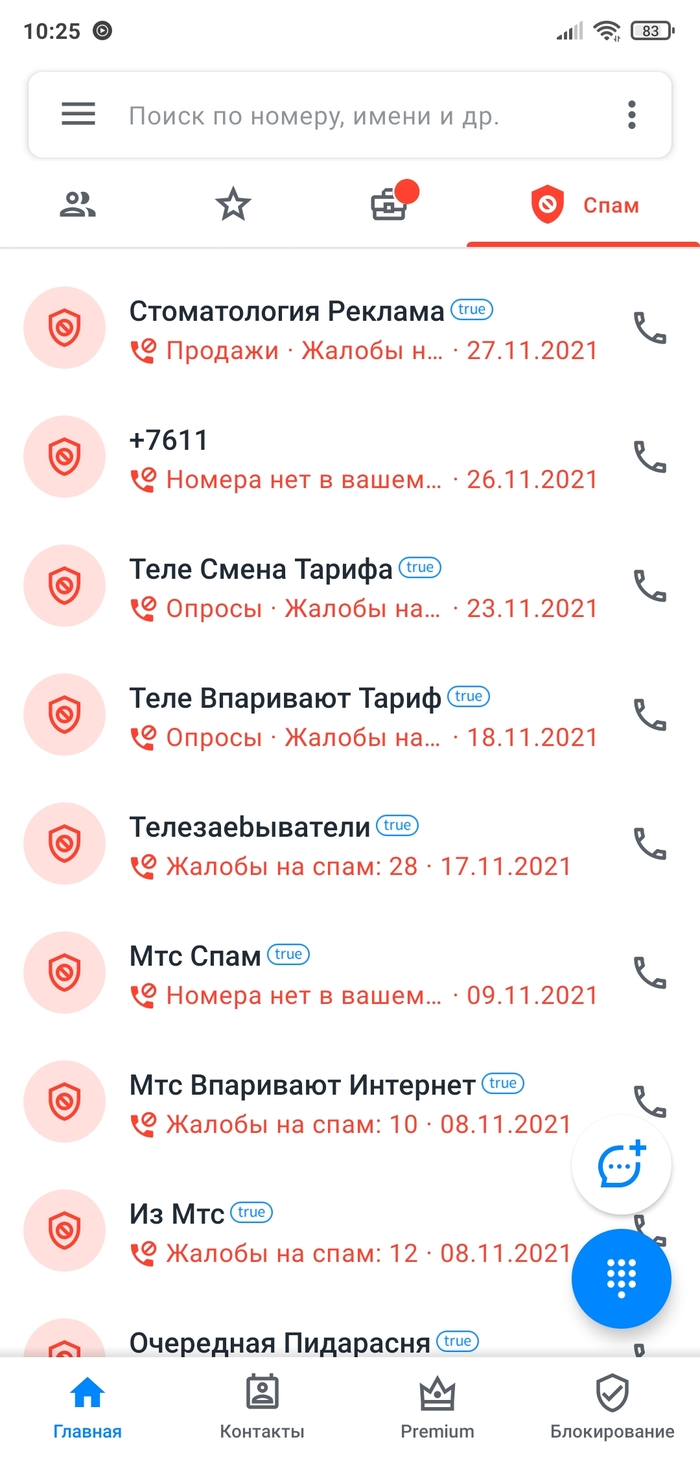Switch to the favorites star tab
Viewport: 700px width, 1457px height.
click(x=233, y=206)
